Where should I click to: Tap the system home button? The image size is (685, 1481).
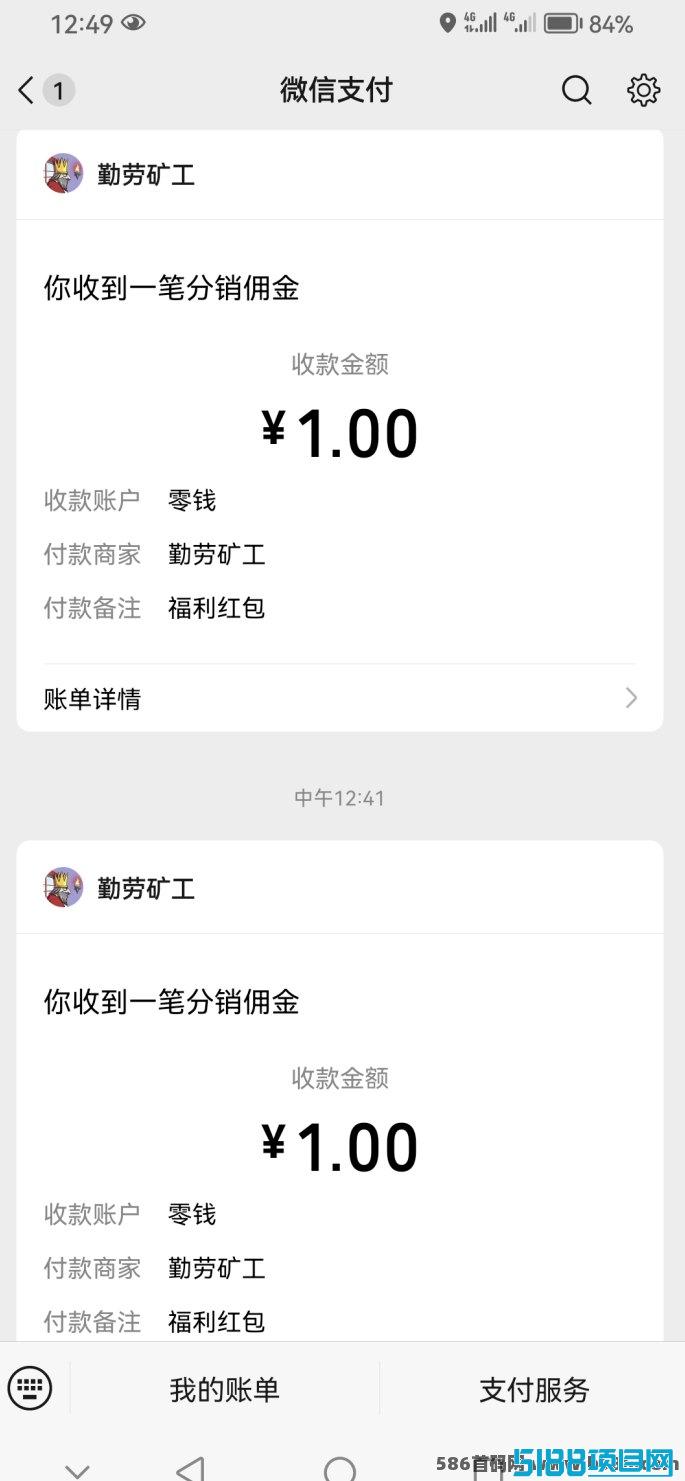click(340, 1468)
